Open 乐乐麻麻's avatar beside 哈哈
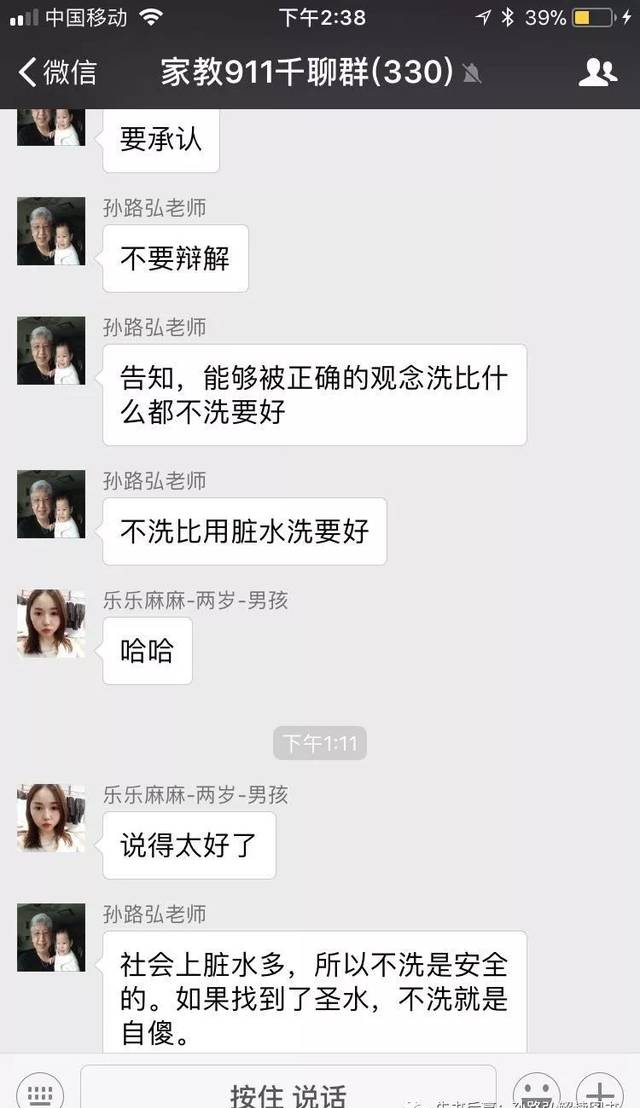This screenshot has width=640, height=1108. pos(51,623)
